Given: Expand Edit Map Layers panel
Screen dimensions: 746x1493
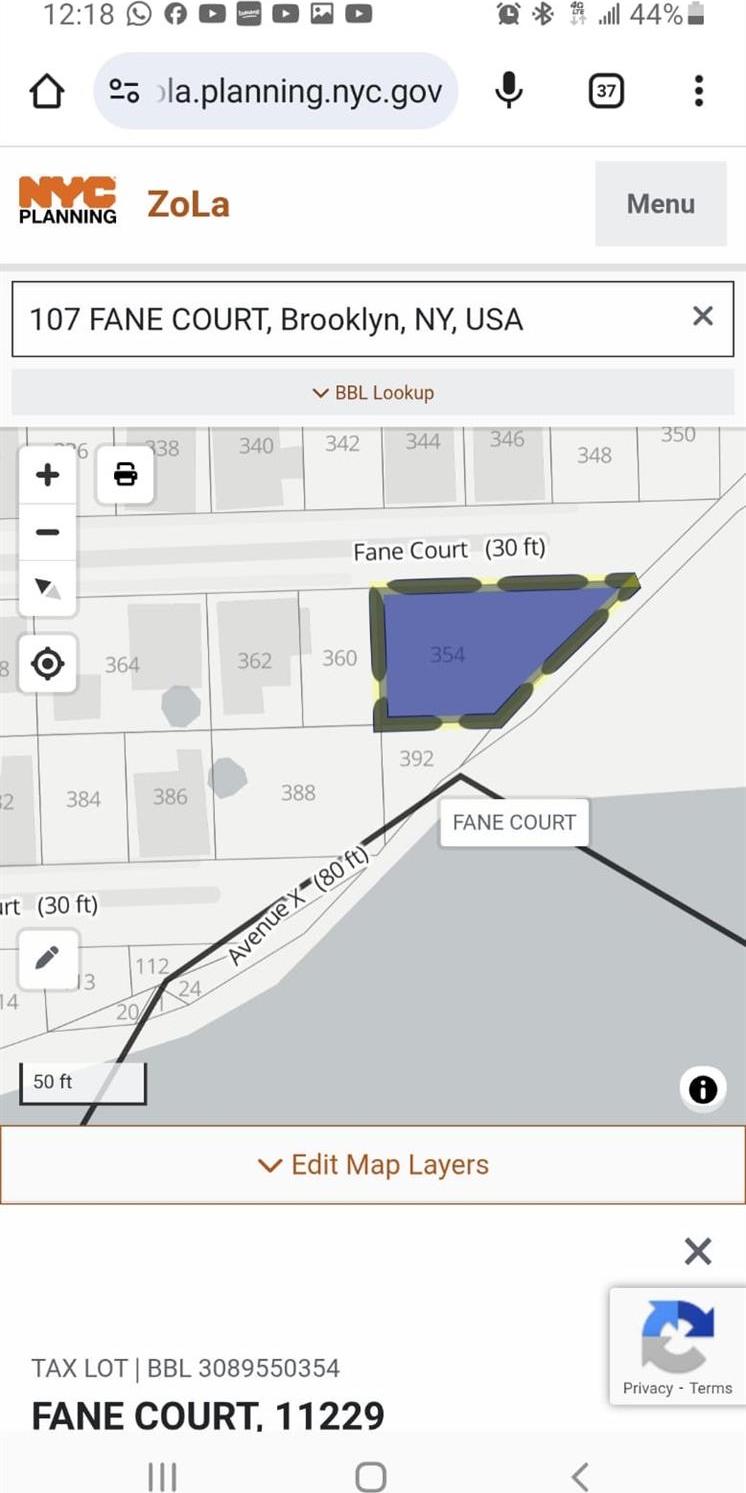Looking at the screenshot, I should pyautogui.click(x=373, y=1165).
